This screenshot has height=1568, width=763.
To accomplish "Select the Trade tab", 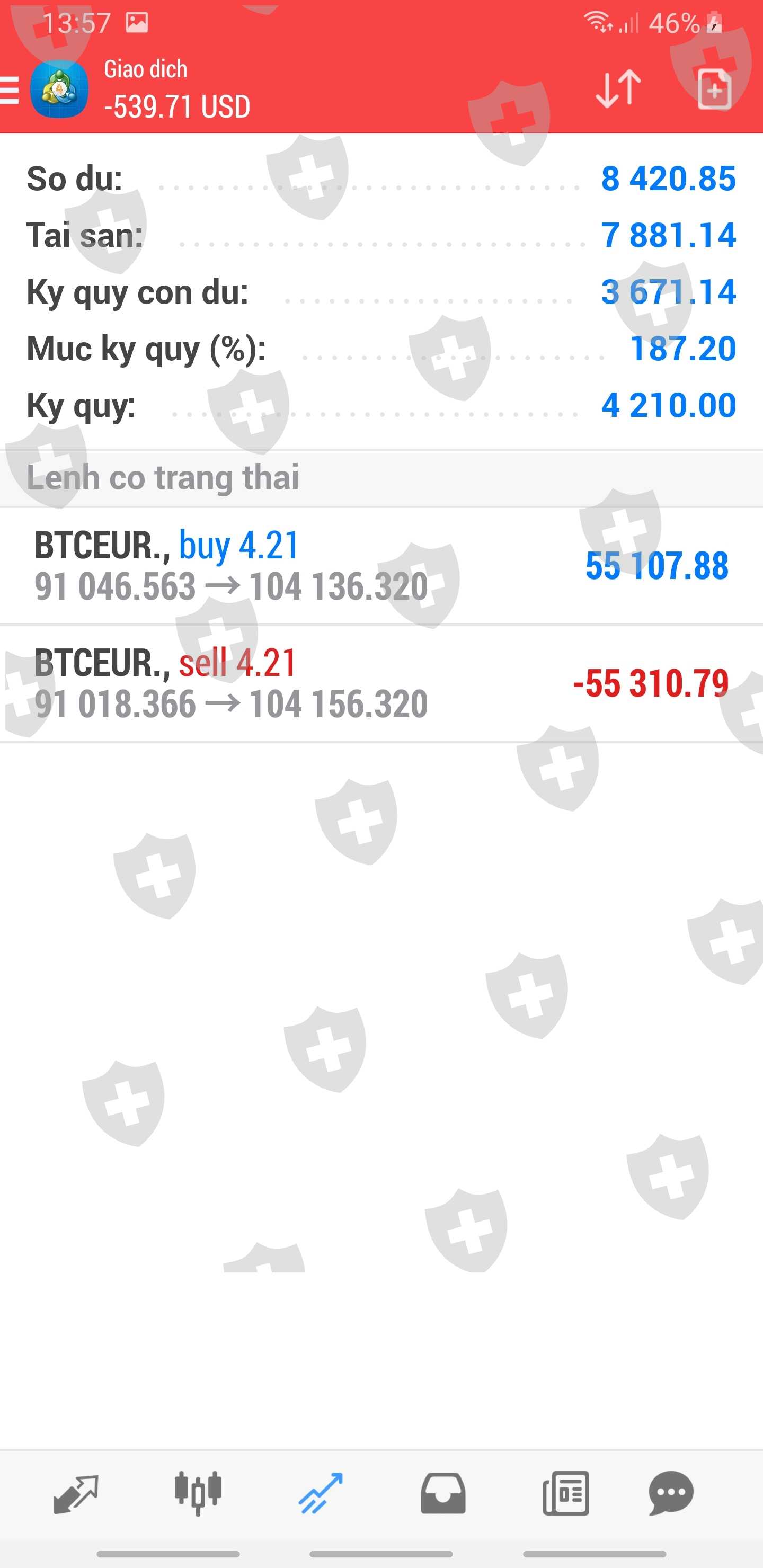I will pos(321,1493).
